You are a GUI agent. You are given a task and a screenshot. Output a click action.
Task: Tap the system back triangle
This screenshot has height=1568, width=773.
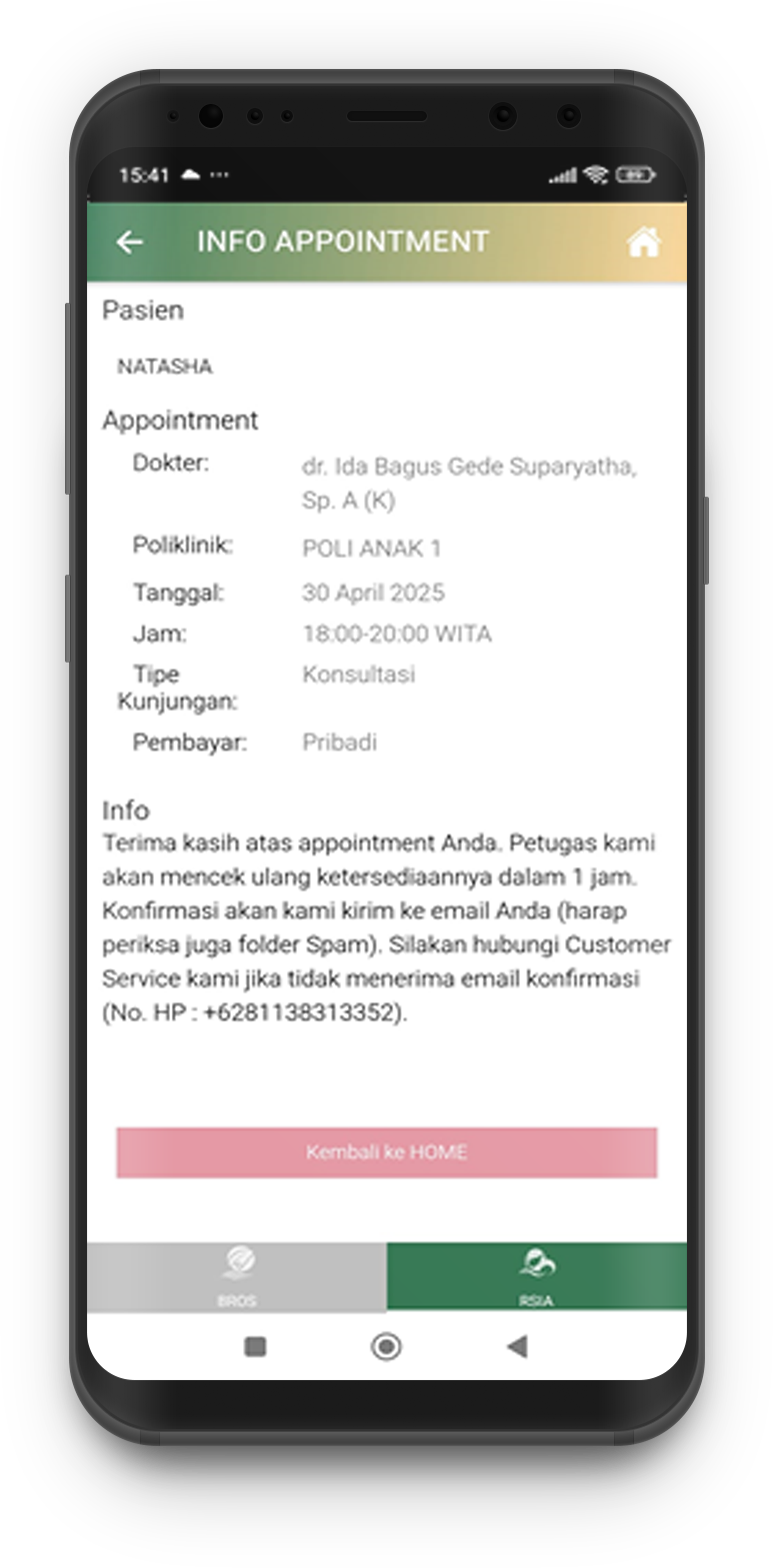tap(517, 1347)
